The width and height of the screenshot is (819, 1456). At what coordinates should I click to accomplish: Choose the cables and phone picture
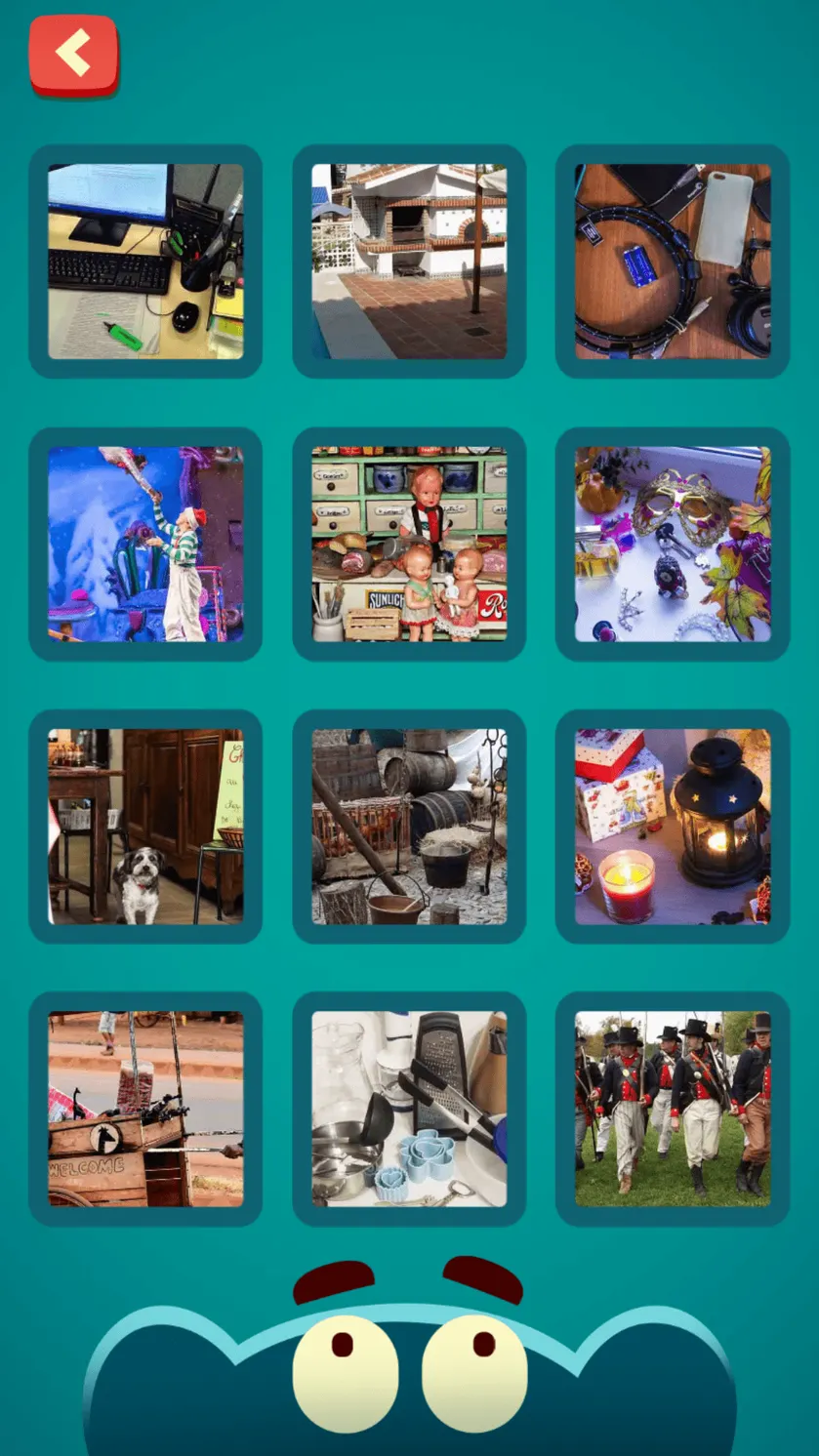(x=673, y=262)
